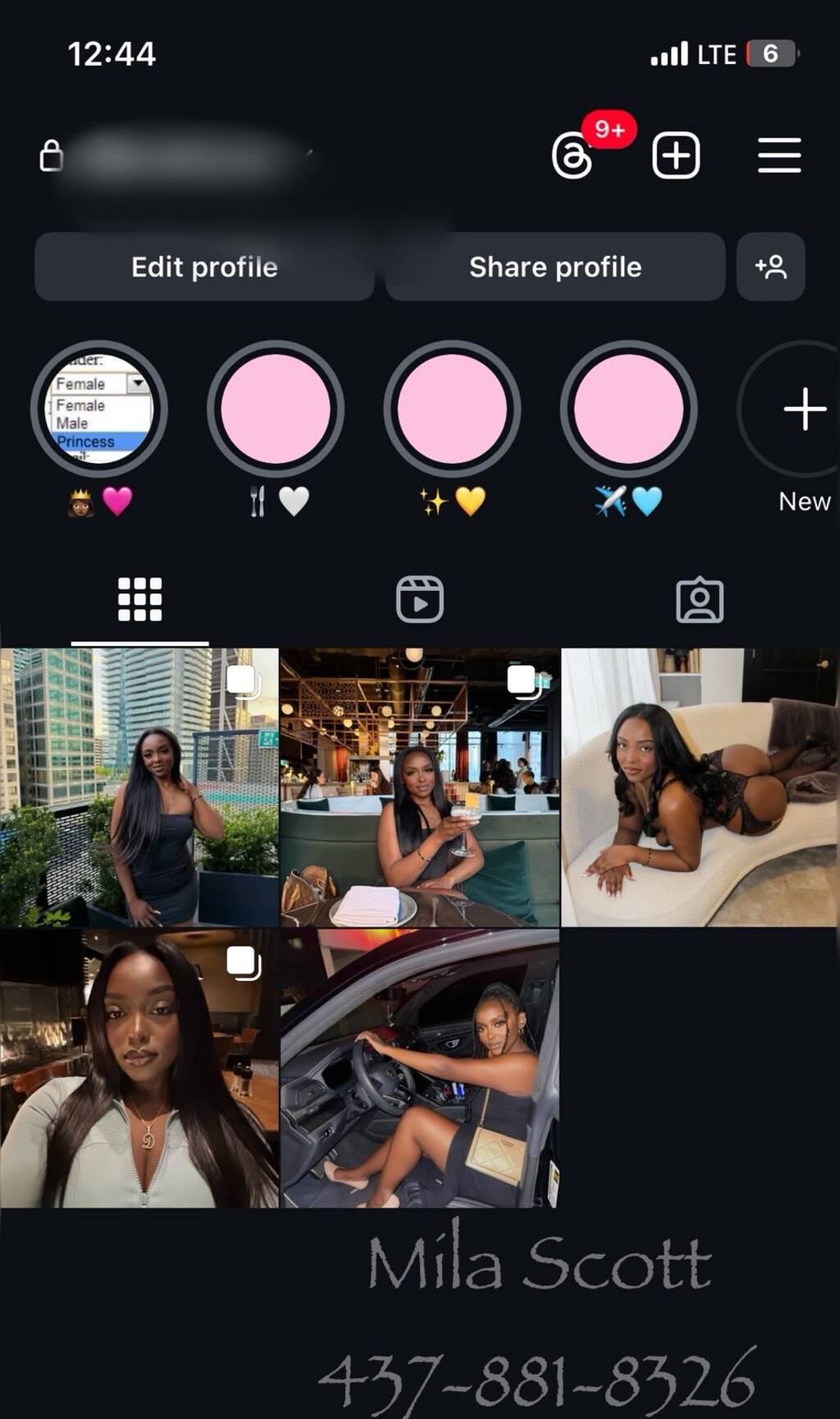Open the restaurant cocktail photo post
This screenshot has width=840, height=1419.
click(419, 787)
